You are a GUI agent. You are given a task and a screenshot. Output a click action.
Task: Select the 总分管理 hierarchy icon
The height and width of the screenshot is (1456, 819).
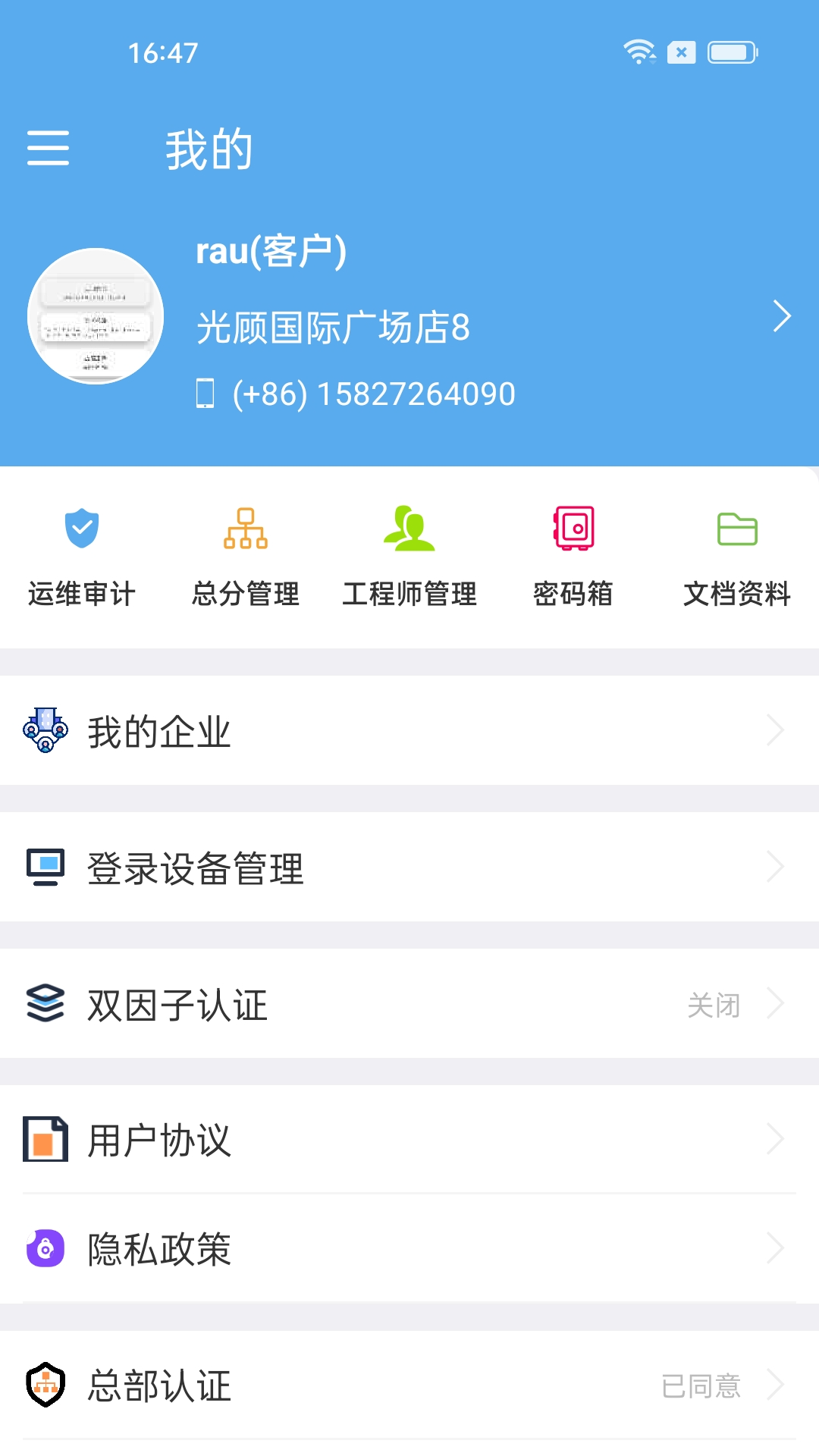(x=246, y=530)
